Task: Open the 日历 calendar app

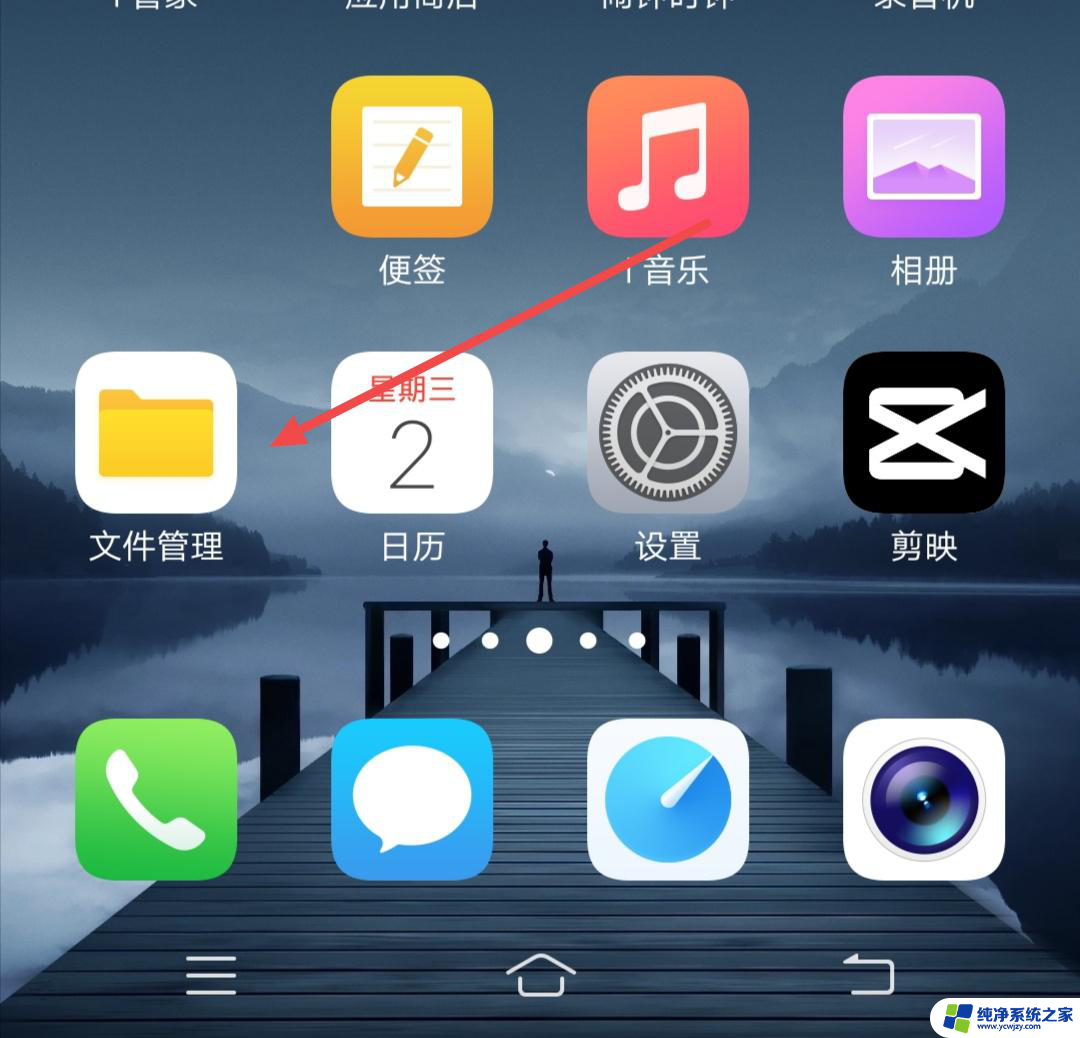Action: [412, 433]
